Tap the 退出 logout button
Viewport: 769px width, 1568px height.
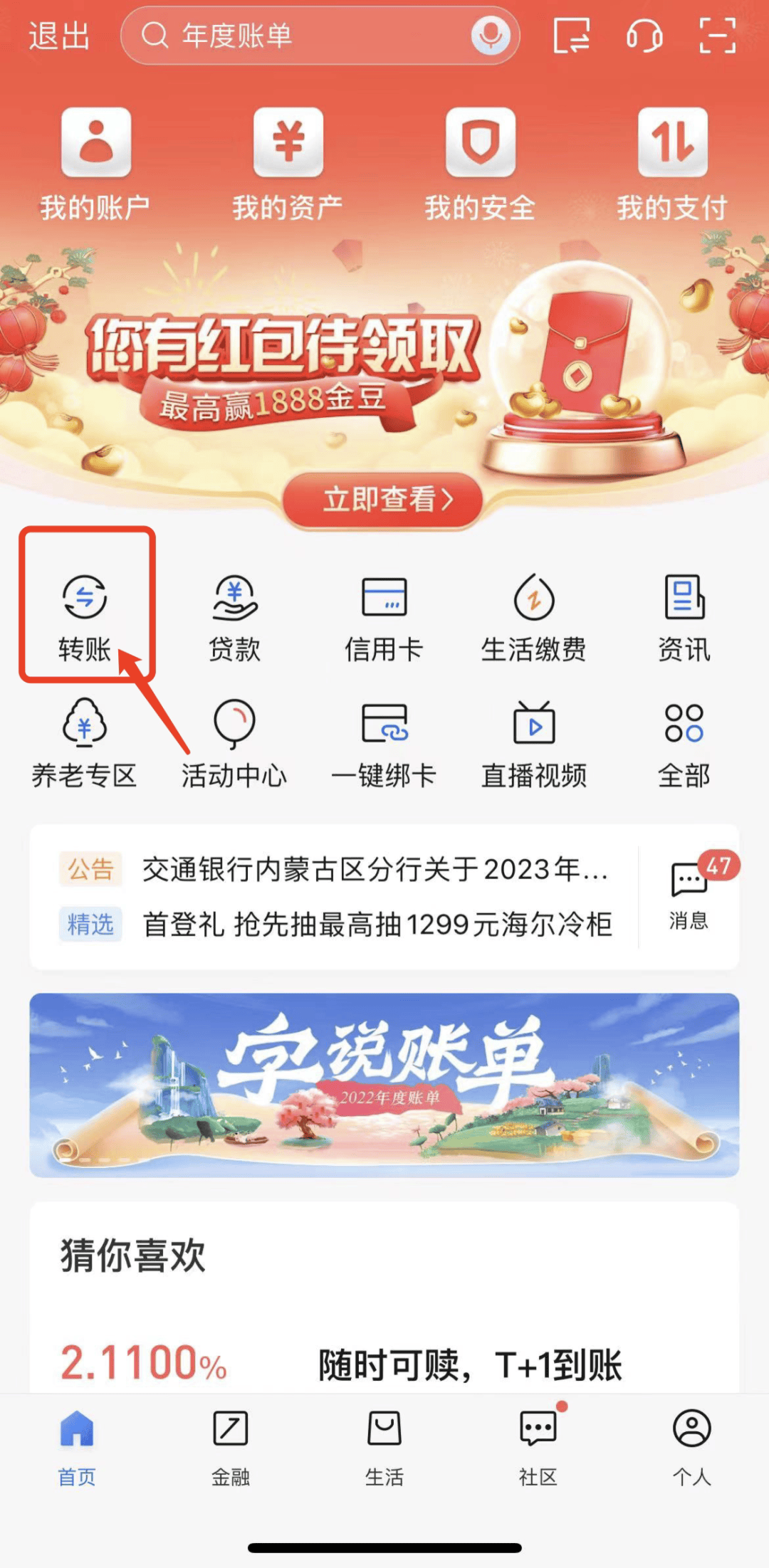61,36
